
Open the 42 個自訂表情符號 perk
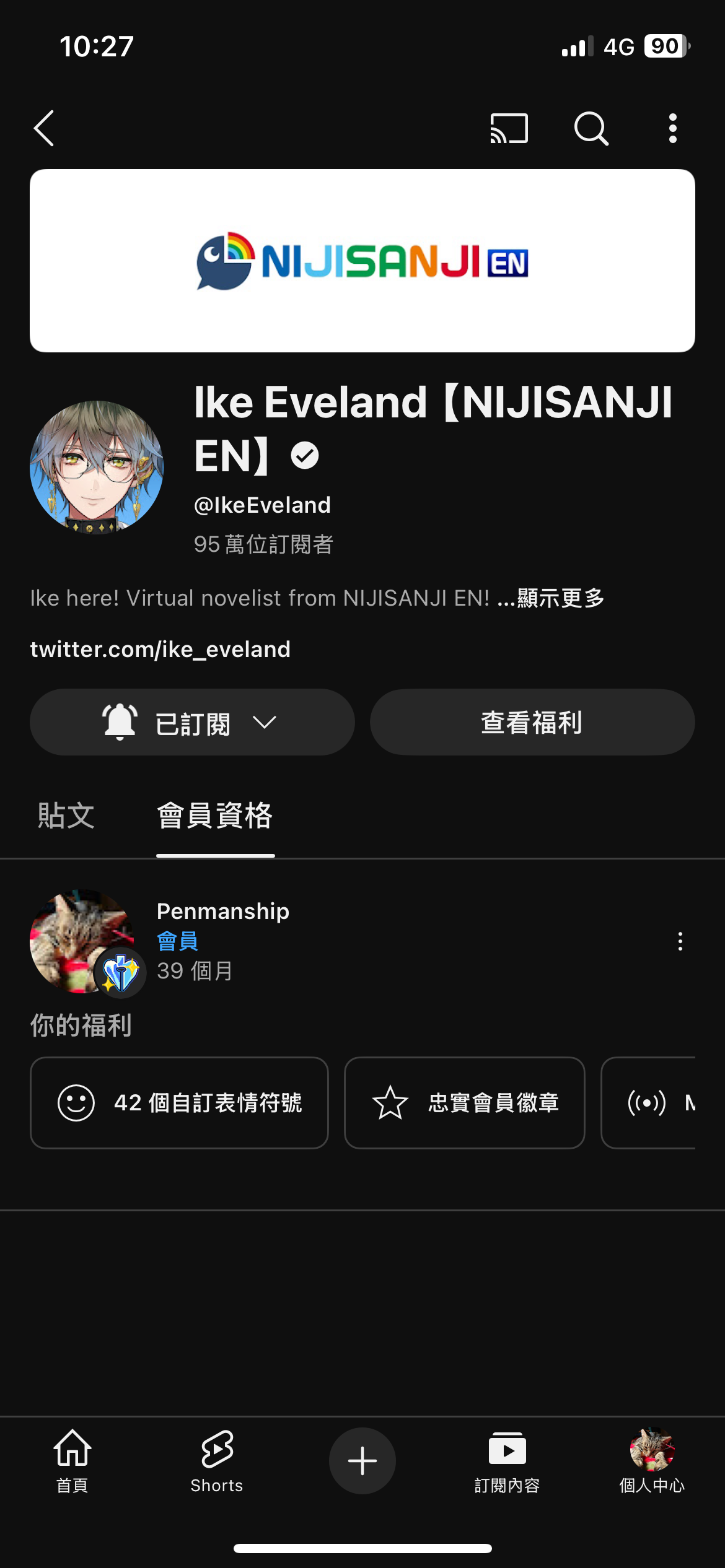[179, 1103]
